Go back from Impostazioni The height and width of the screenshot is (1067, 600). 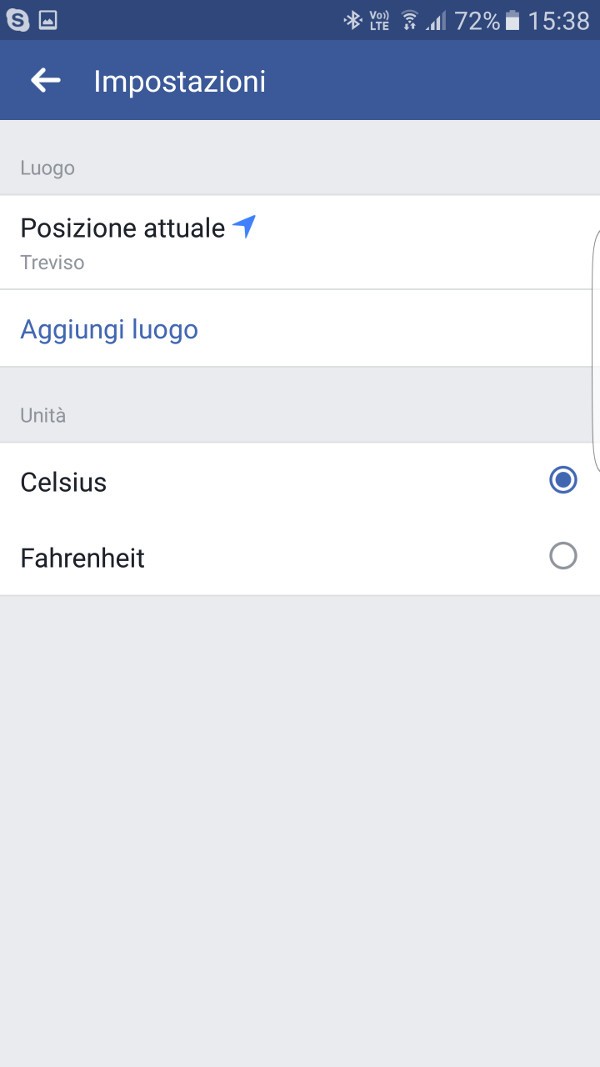pyautogui.click(x=45, y=81)
